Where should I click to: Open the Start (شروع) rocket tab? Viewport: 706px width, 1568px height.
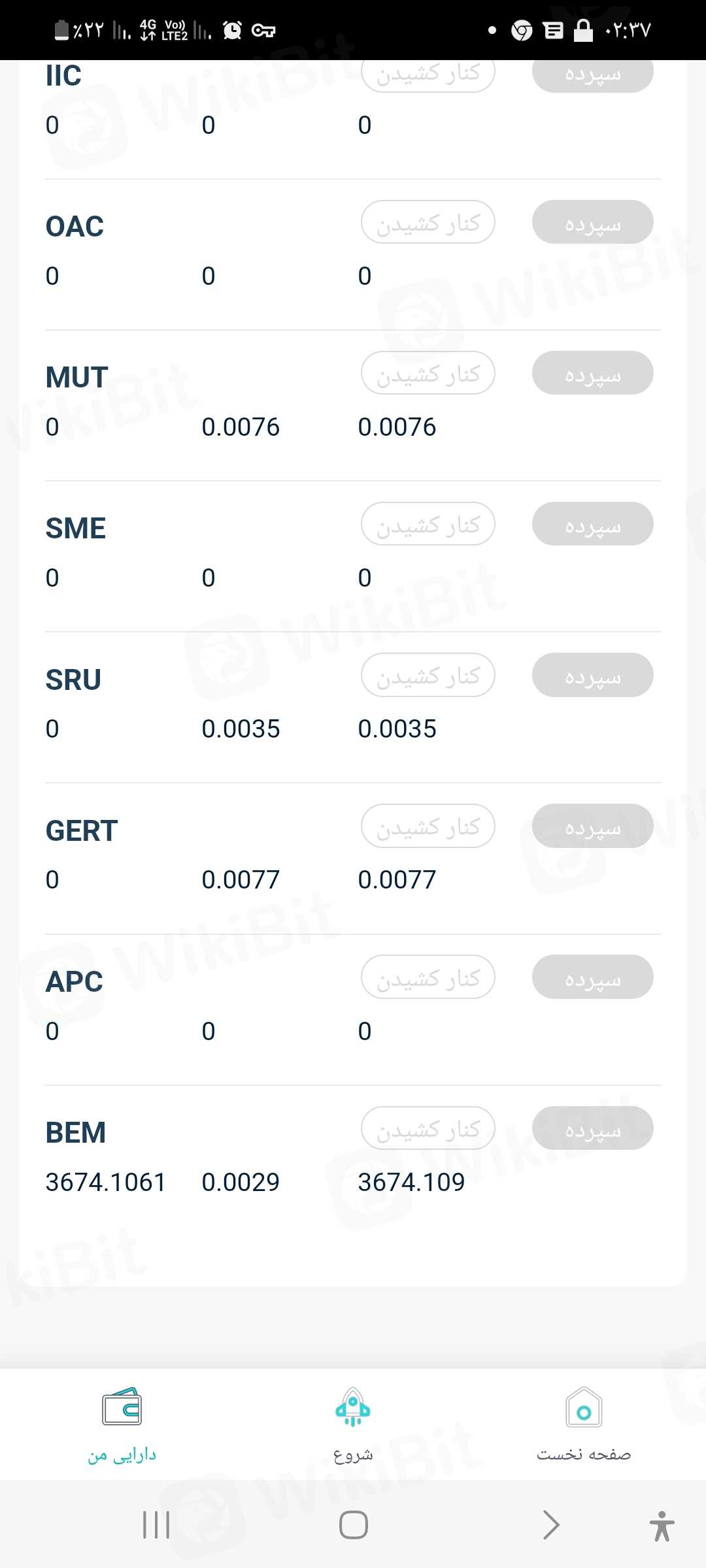click(x=353, y=1424)
